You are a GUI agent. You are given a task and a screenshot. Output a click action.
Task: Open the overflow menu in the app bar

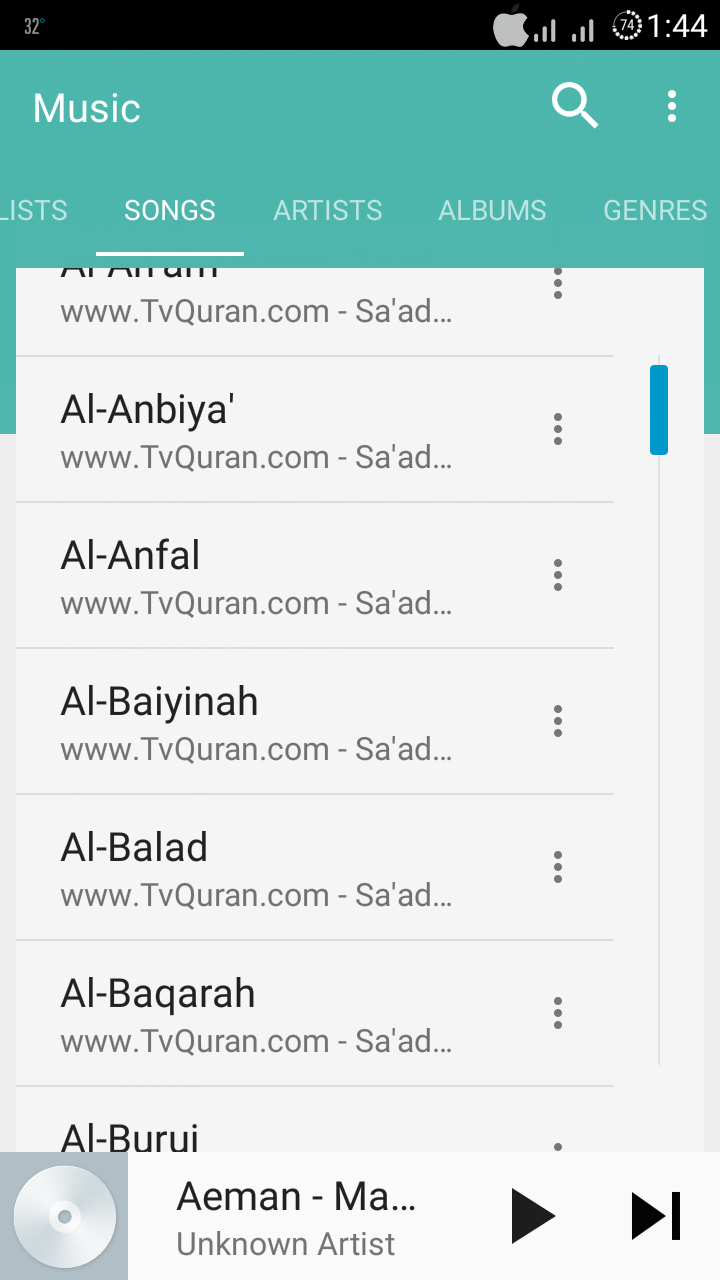(x=672, y=106)
